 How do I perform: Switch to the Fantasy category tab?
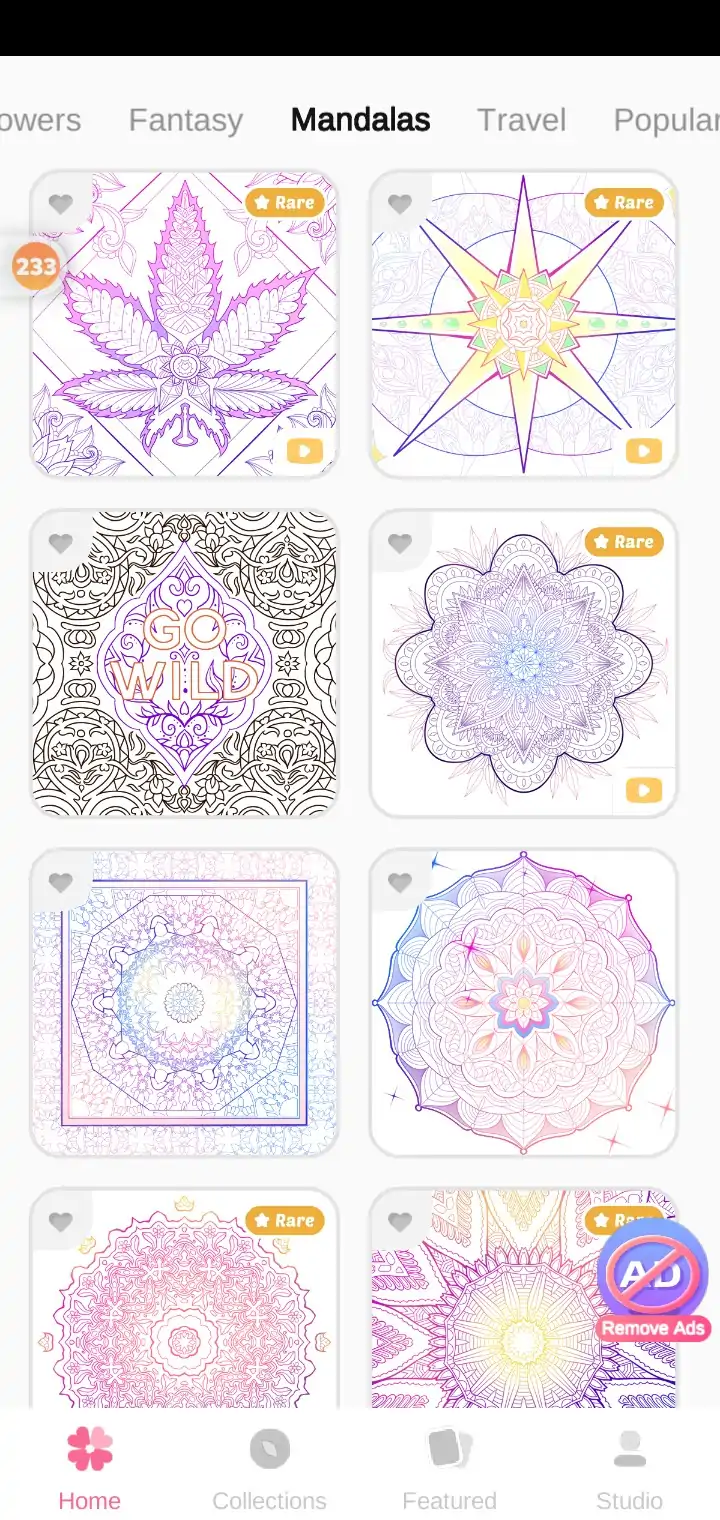[x=186, y=121]
